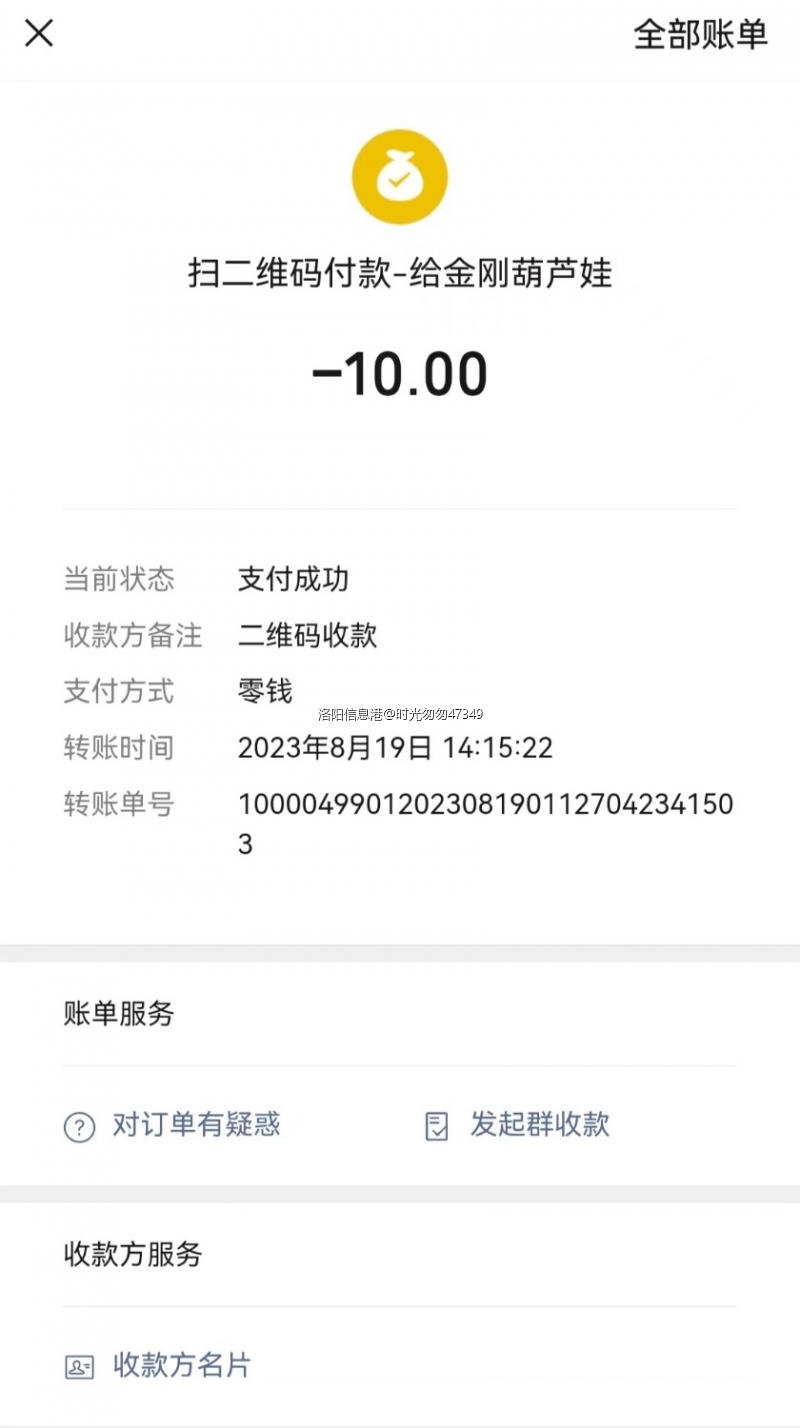
Task: Start a group collection via 发起群收款
Action: (x=518, y=1125)
